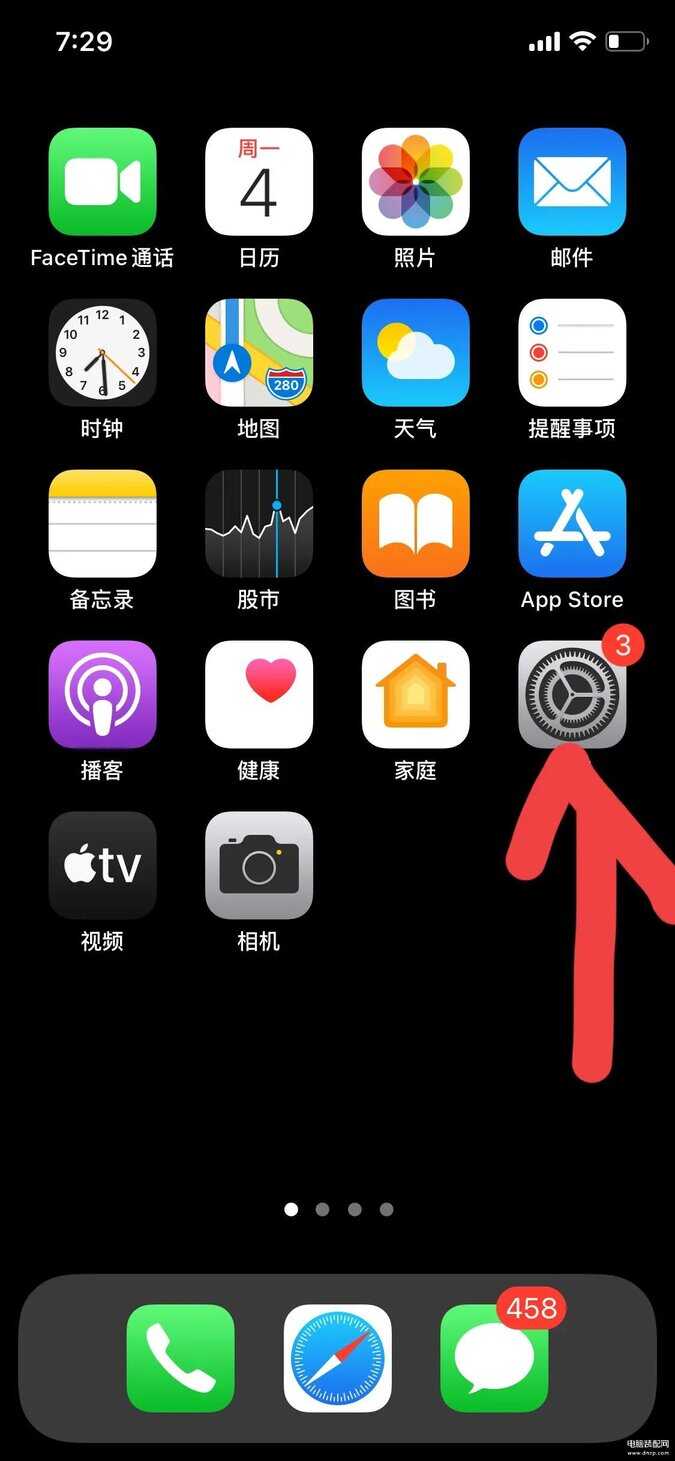
Task: Open the Weather app
Action: click(415, 353)
